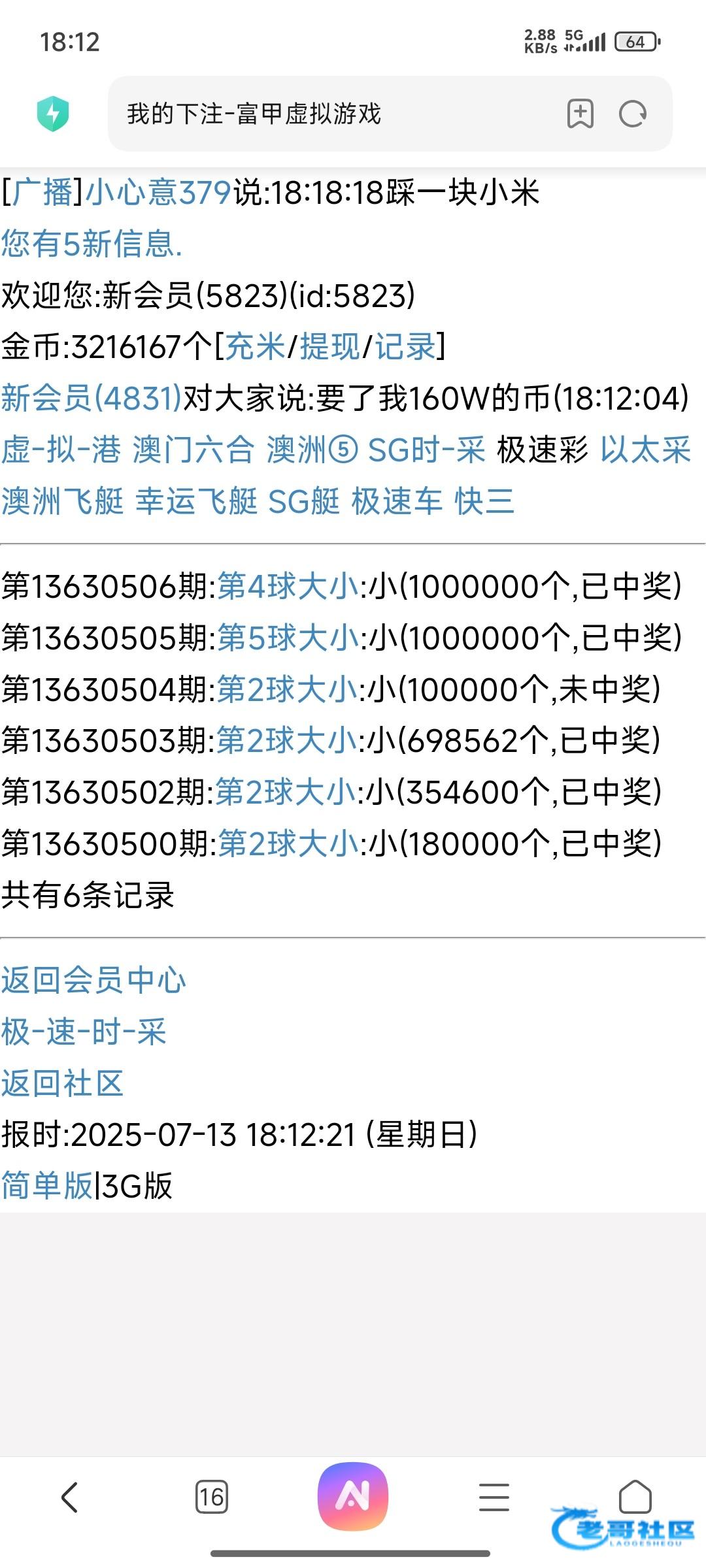Open the browser menu with three lines

pyautogui.click(x=494, y=1497)
